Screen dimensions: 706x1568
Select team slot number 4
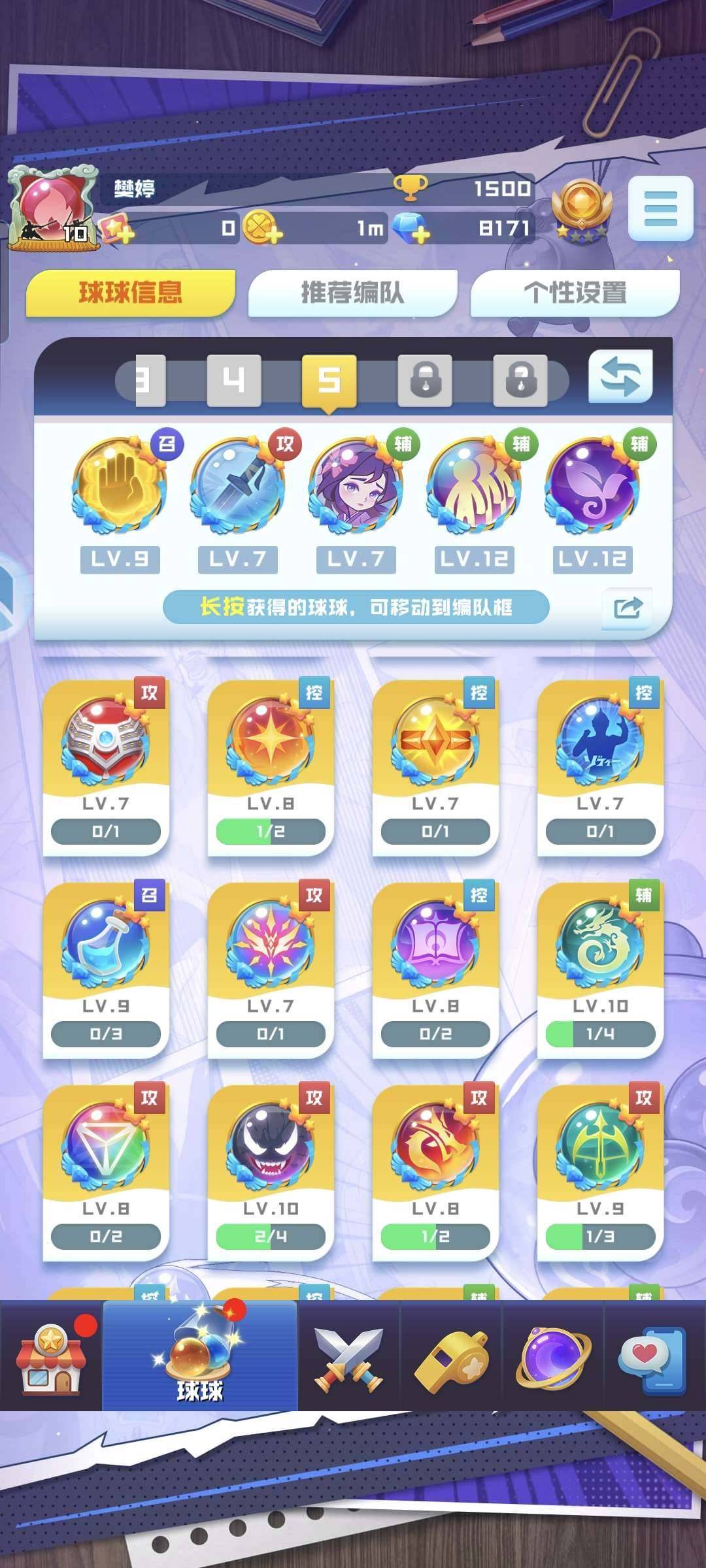point(233,380)
